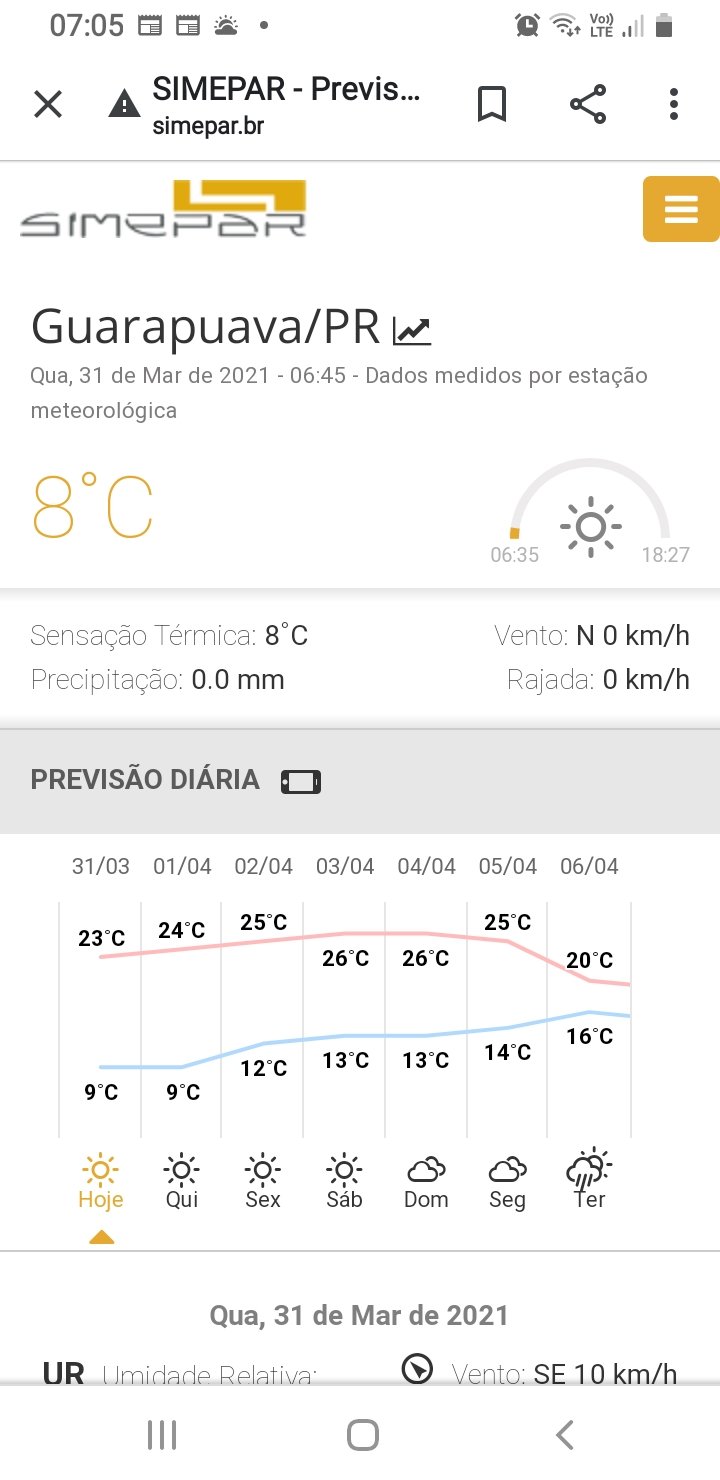720x1480 pixels.
Task: Tap the rotate icon next to Previsão Diária
Action: click(x=301, y=782)
